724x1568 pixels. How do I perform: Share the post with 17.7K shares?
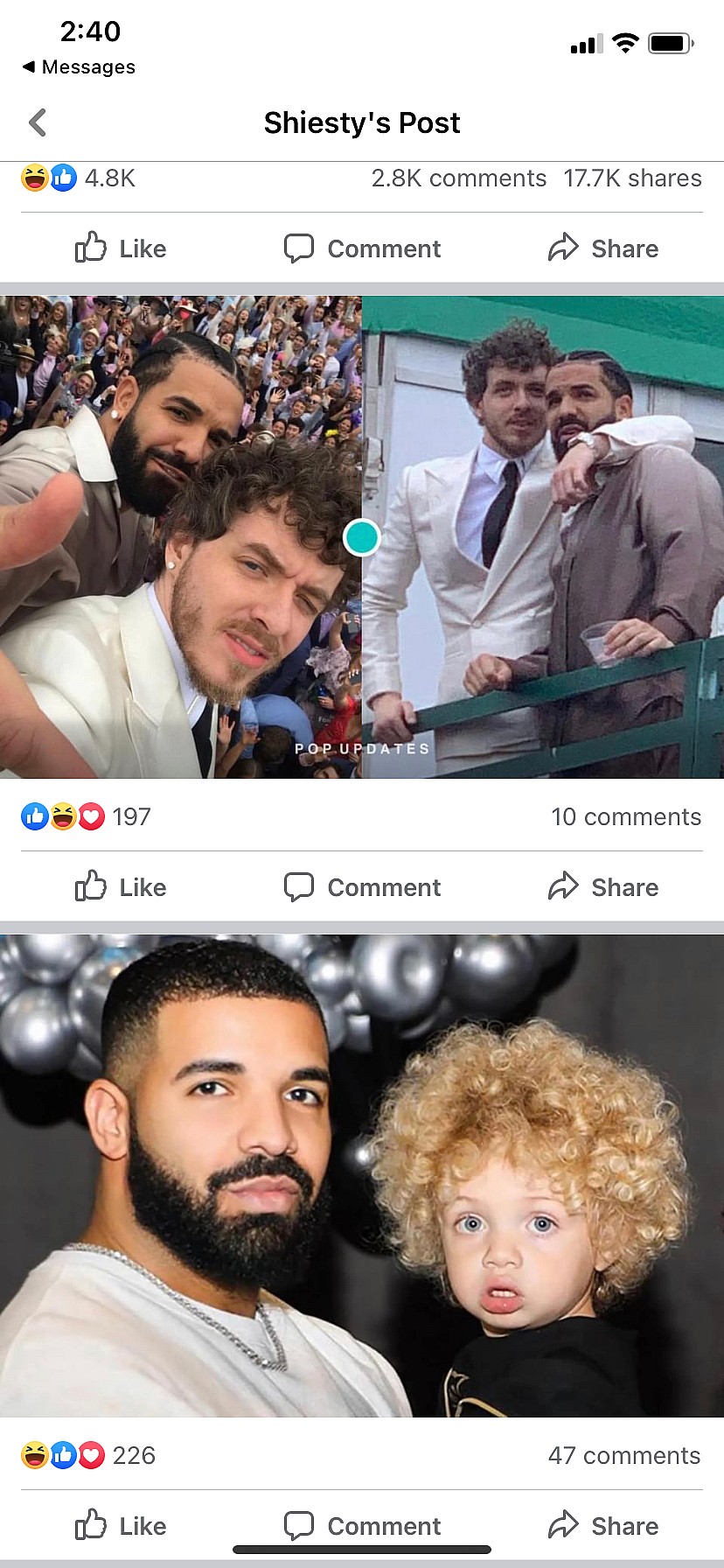[603, 248]
